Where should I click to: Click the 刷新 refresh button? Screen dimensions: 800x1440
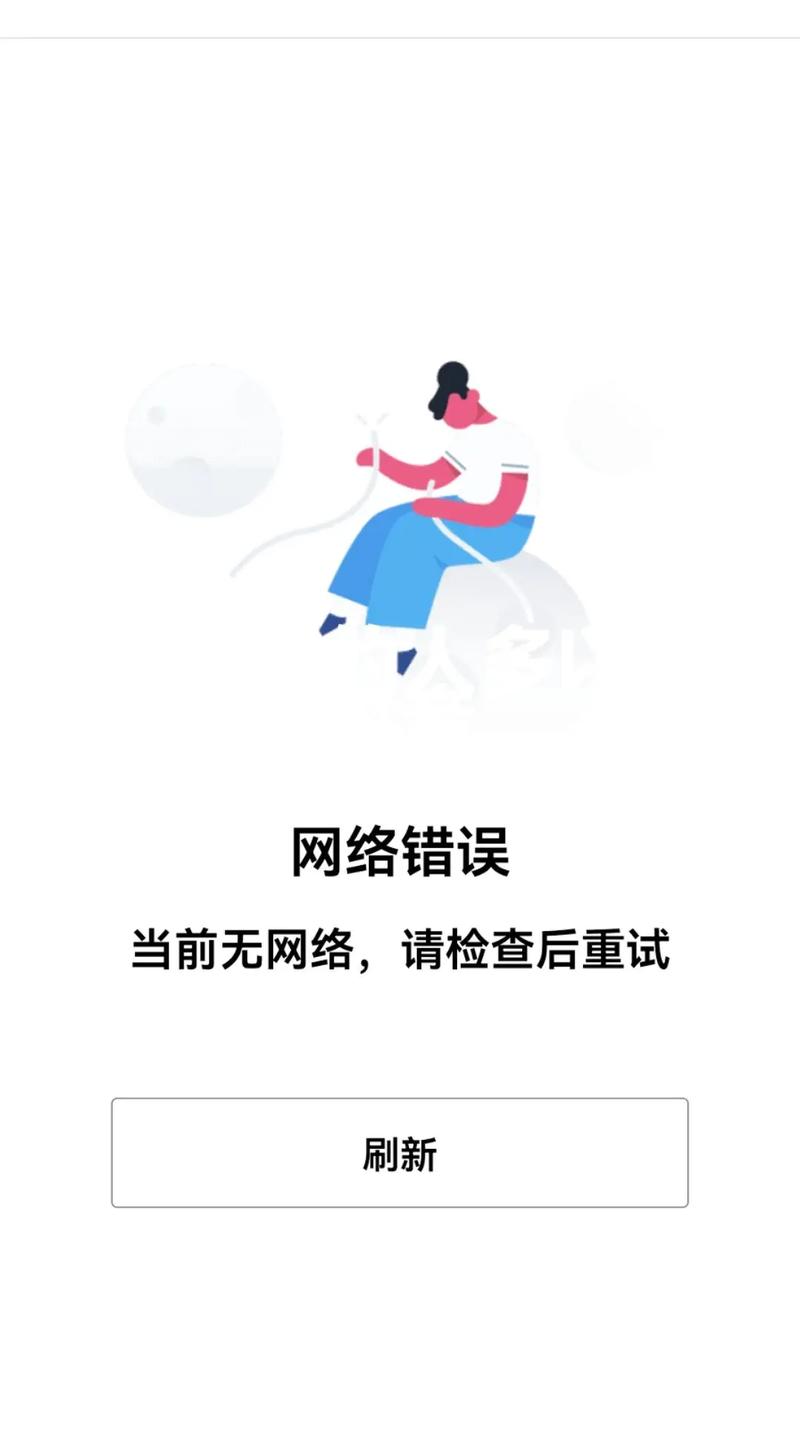click(x=400, y=1155)
